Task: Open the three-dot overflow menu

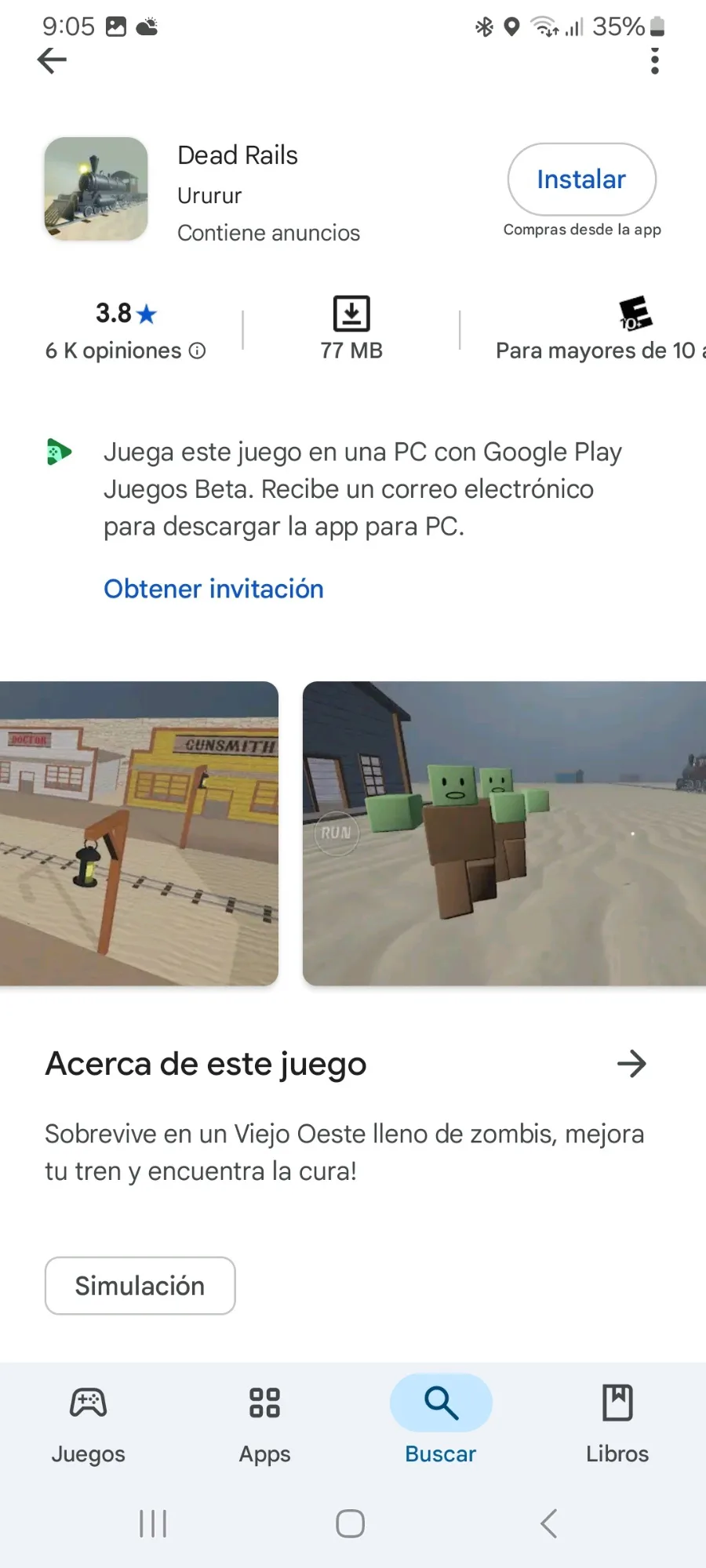Action: coord(655,60)
